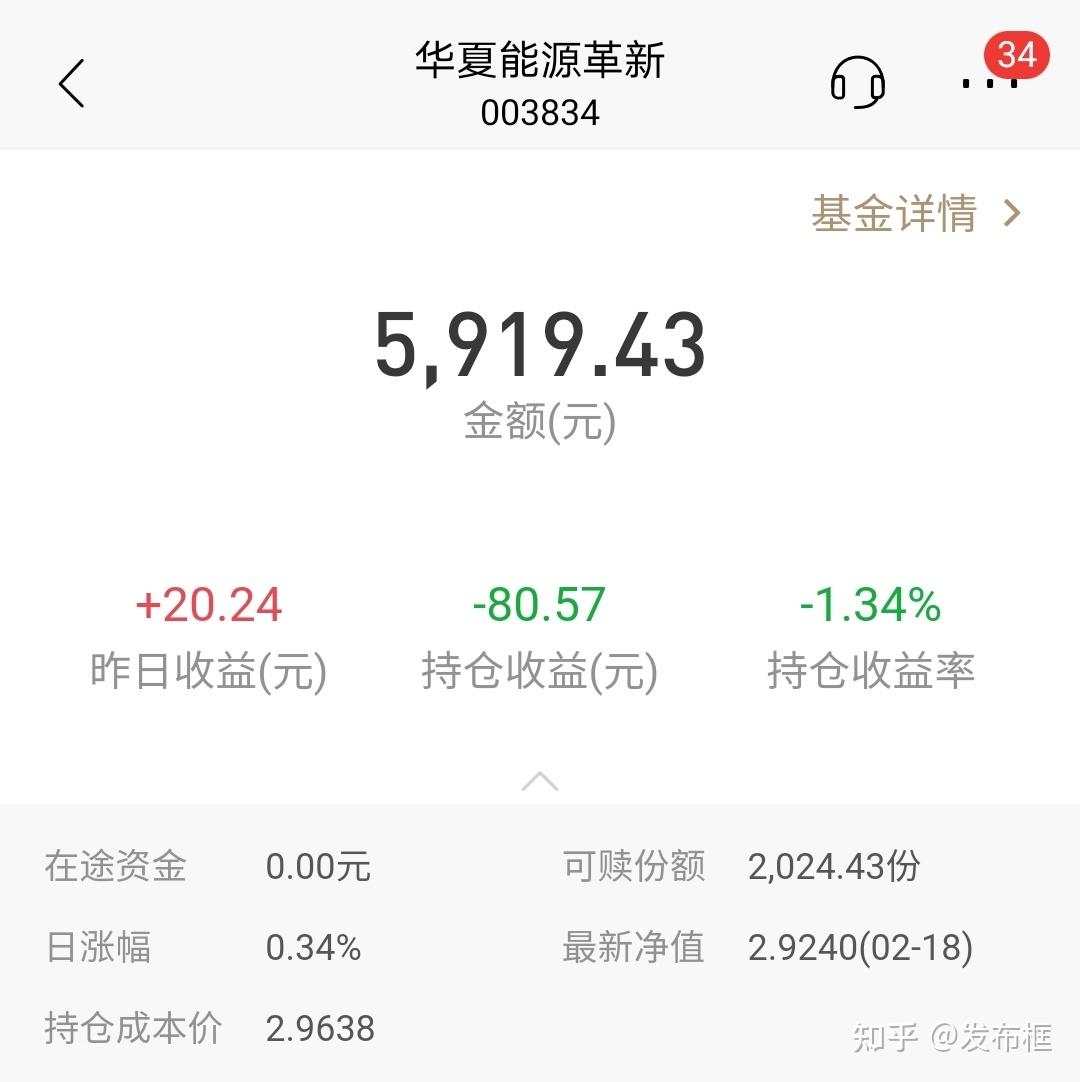Tap the redeemable shares 2,024.43份
The width and height of the screenshot is (1080, 1082).
[837, 867]
